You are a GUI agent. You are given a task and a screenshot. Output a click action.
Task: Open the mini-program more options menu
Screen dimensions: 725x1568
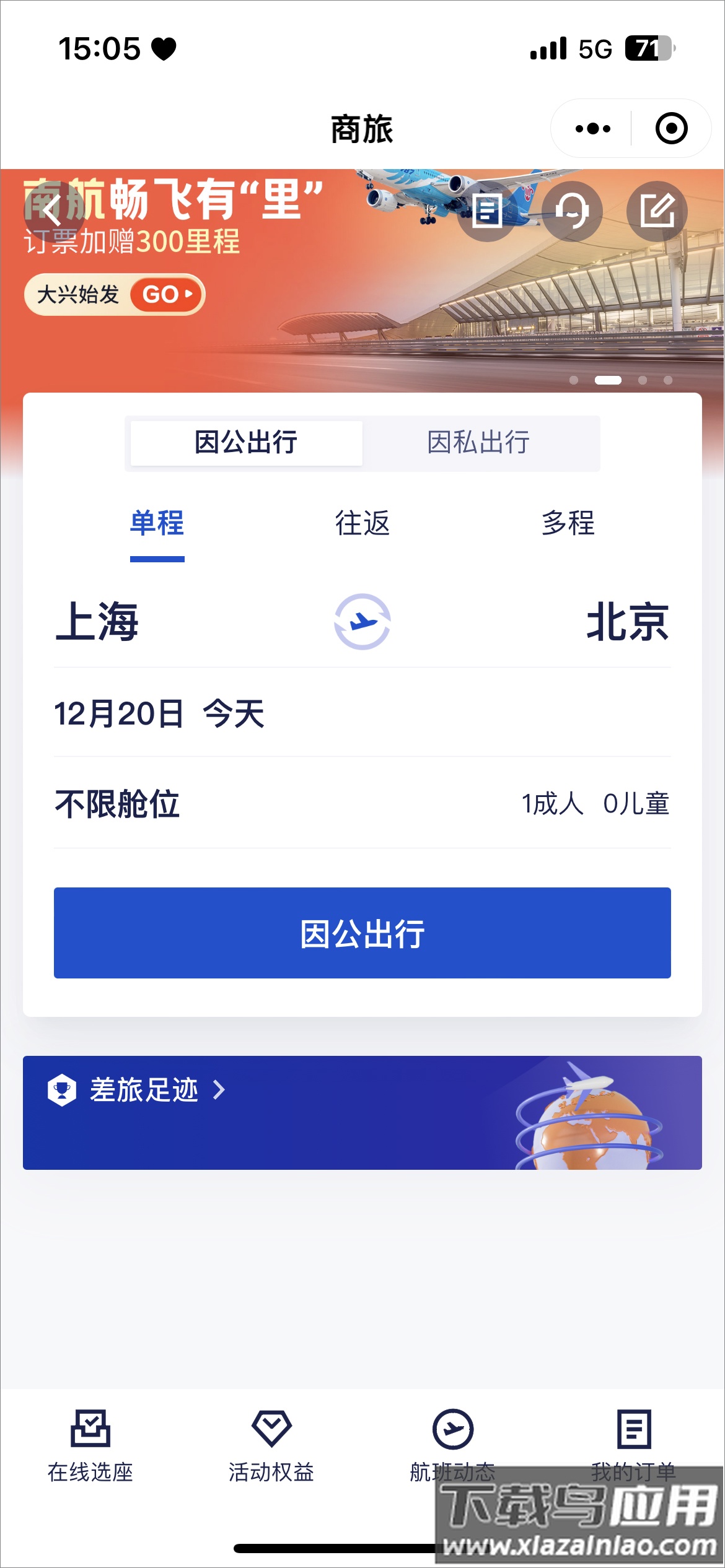tap(592, 128)
